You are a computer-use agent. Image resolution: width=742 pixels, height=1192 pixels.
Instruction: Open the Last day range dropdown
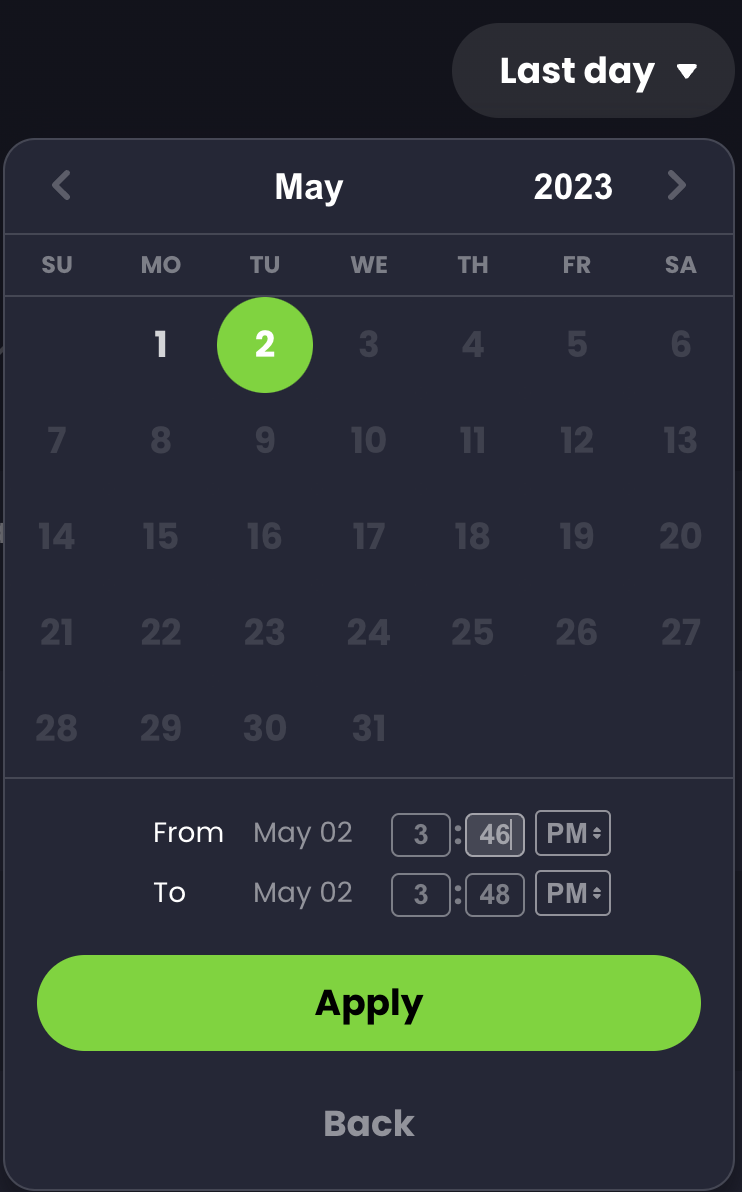(x=595, y=71)
